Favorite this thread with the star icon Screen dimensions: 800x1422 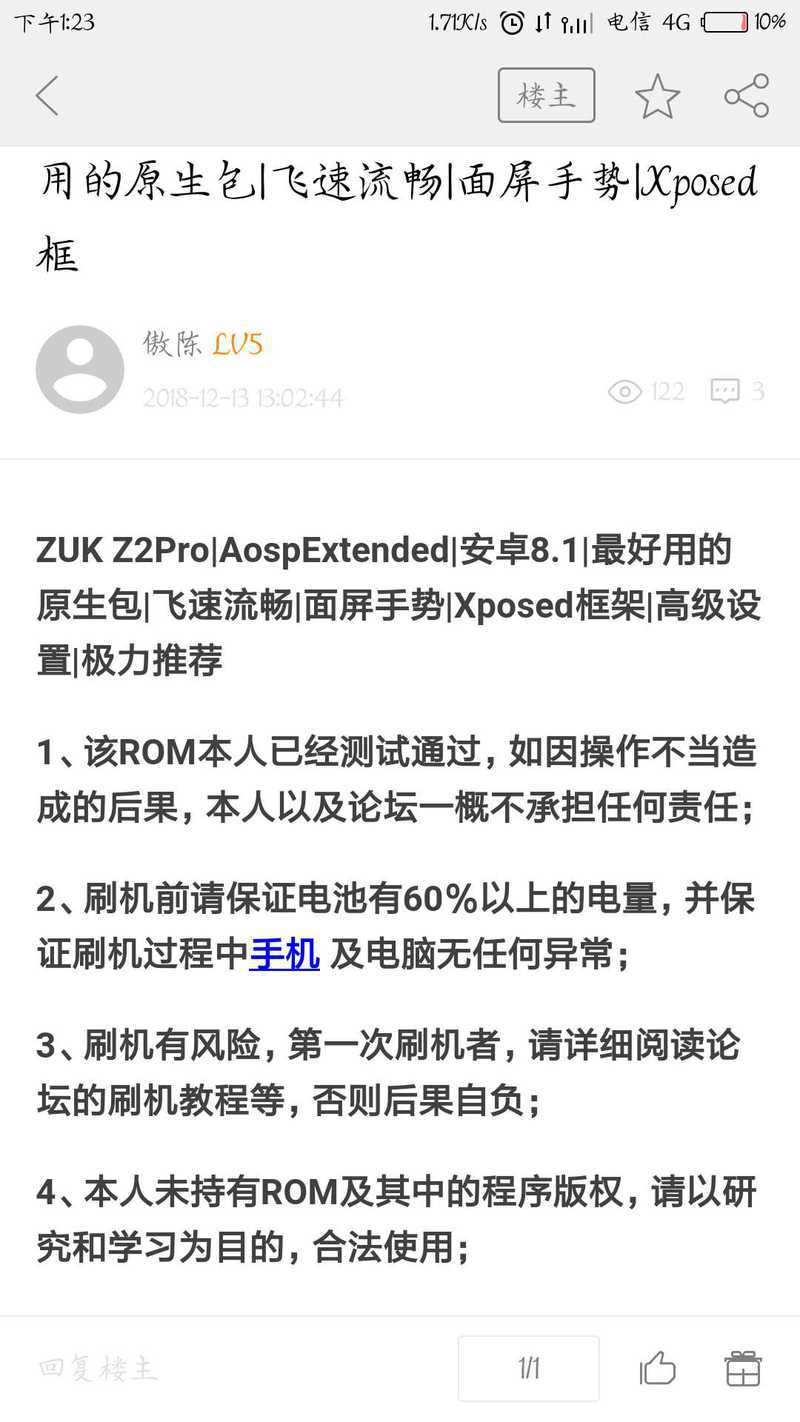(x=657, y=97)
